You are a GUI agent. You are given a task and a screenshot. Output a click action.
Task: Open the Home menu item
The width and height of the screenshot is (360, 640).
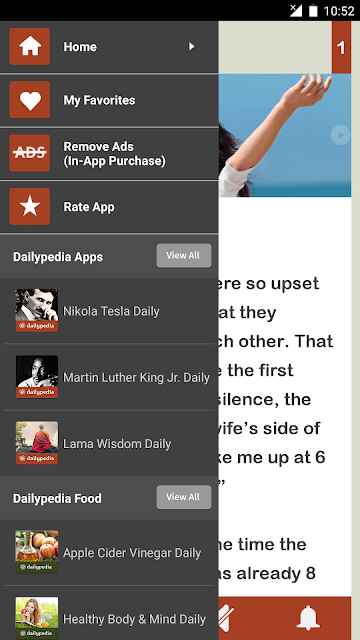point(109,47)
